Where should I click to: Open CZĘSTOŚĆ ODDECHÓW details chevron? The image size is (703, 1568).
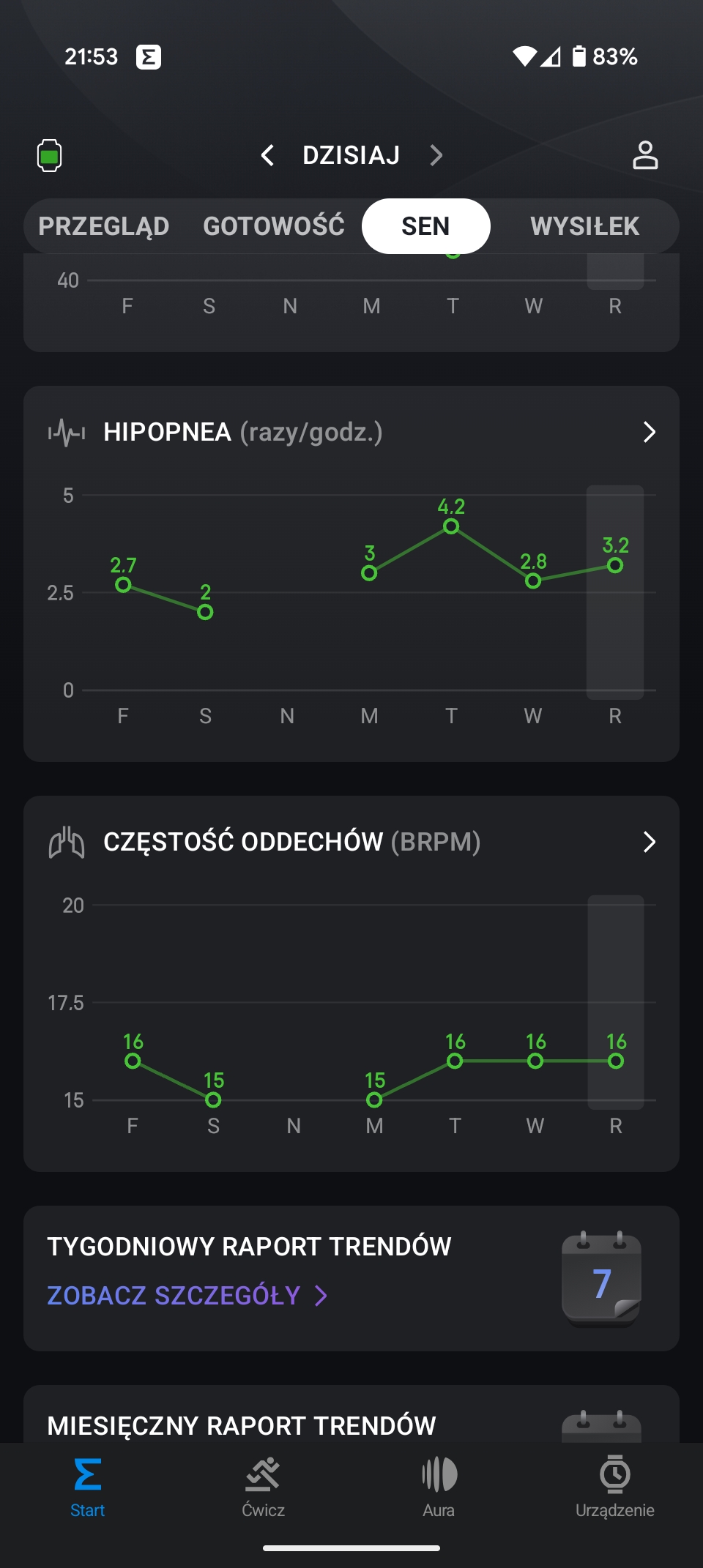click(649, 842)
